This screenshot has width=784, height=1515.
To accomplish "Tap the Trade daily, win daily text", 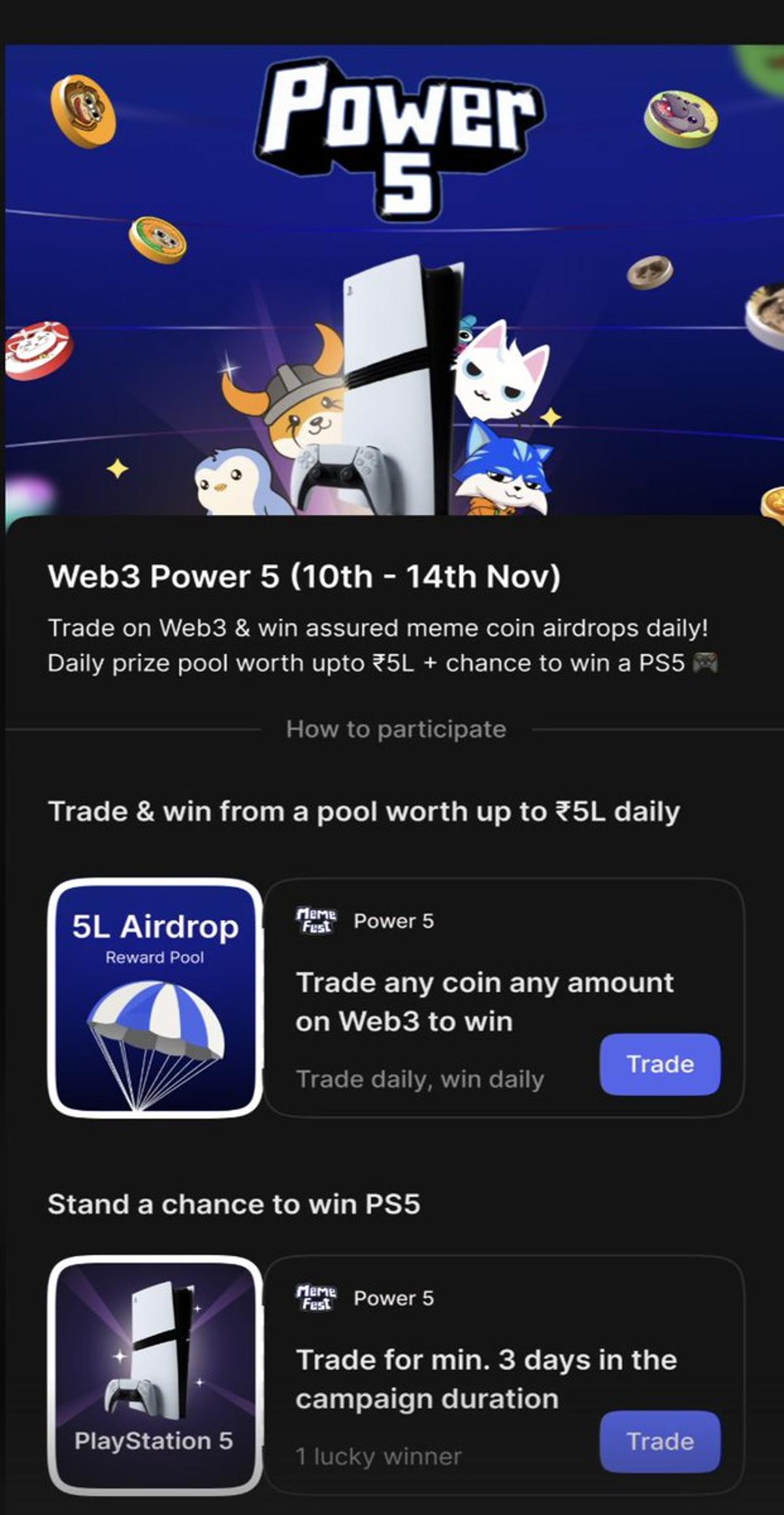I will click(x=420, y=1078).
